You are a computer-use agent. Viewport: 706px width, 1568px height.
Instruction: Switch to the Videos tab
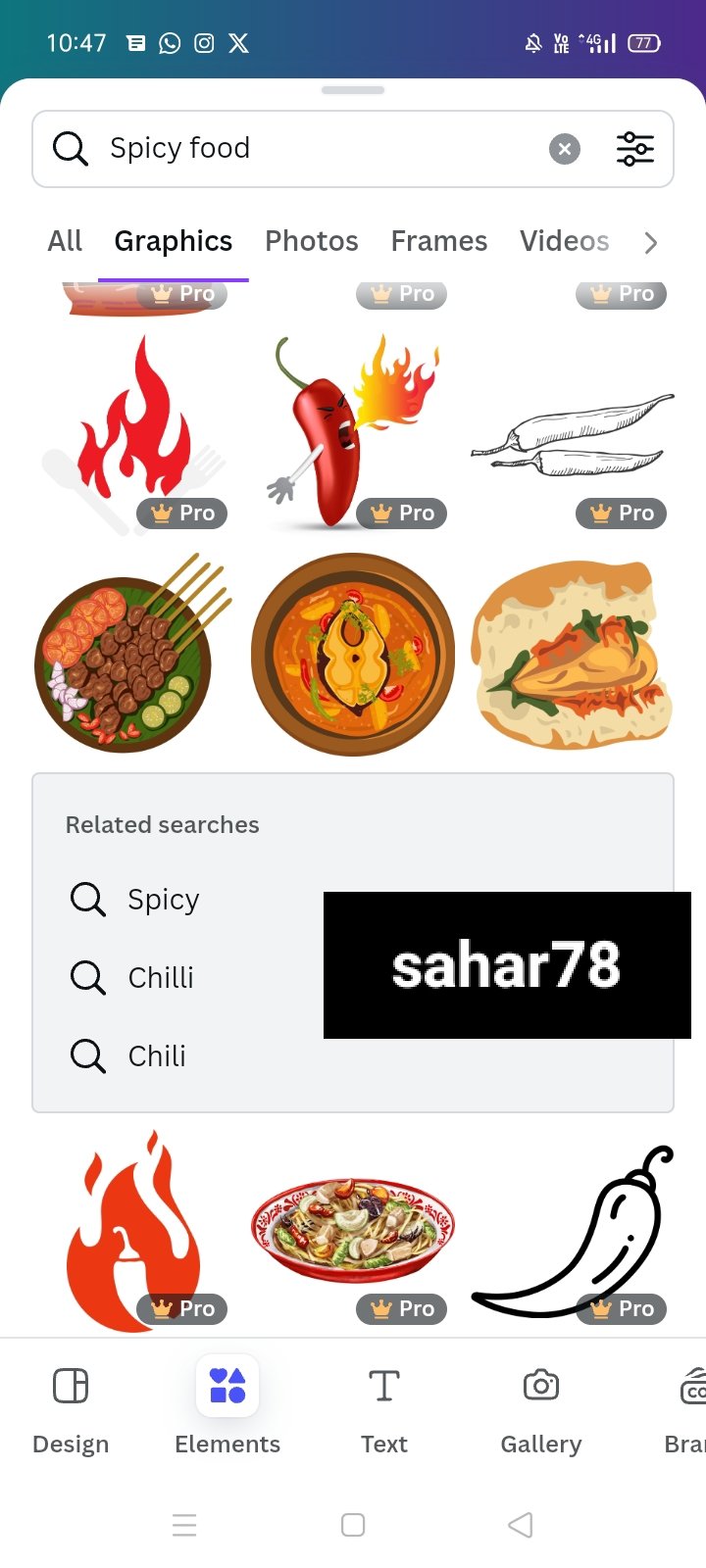[x=565, y=241]
